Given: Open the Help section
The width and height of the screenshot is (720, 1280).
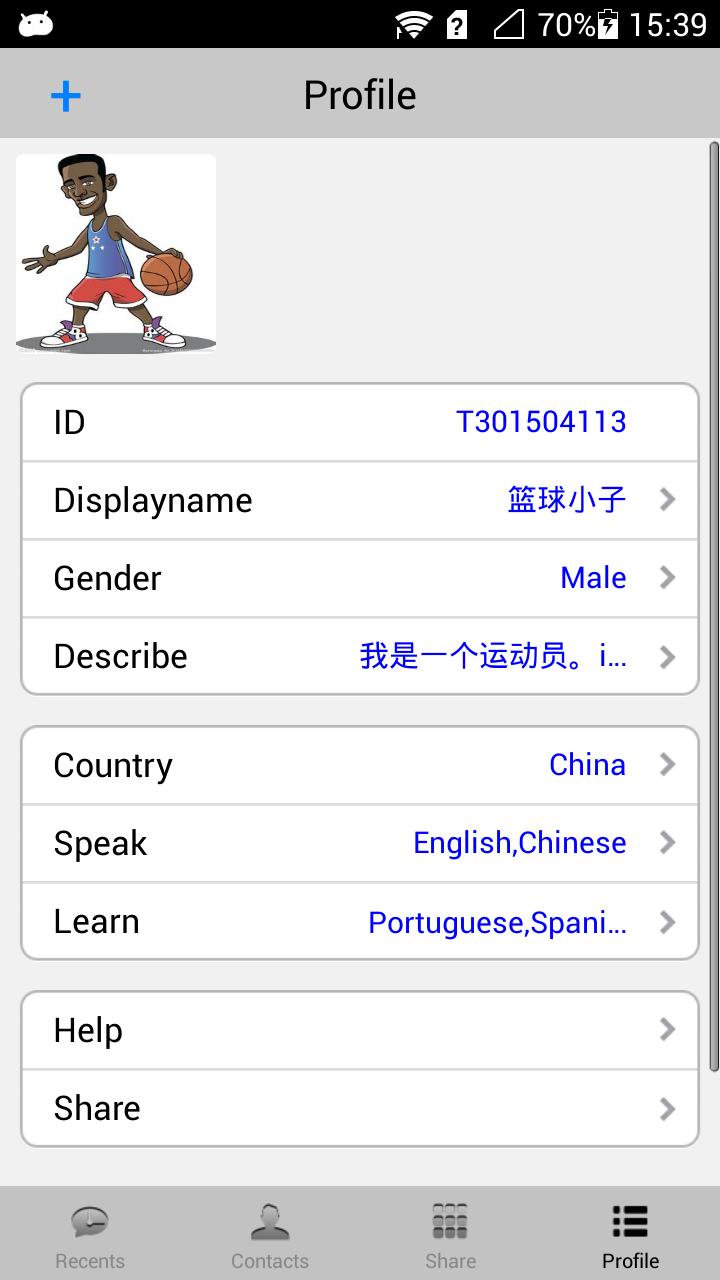Looking at the screenshot, I should 360,1030.
